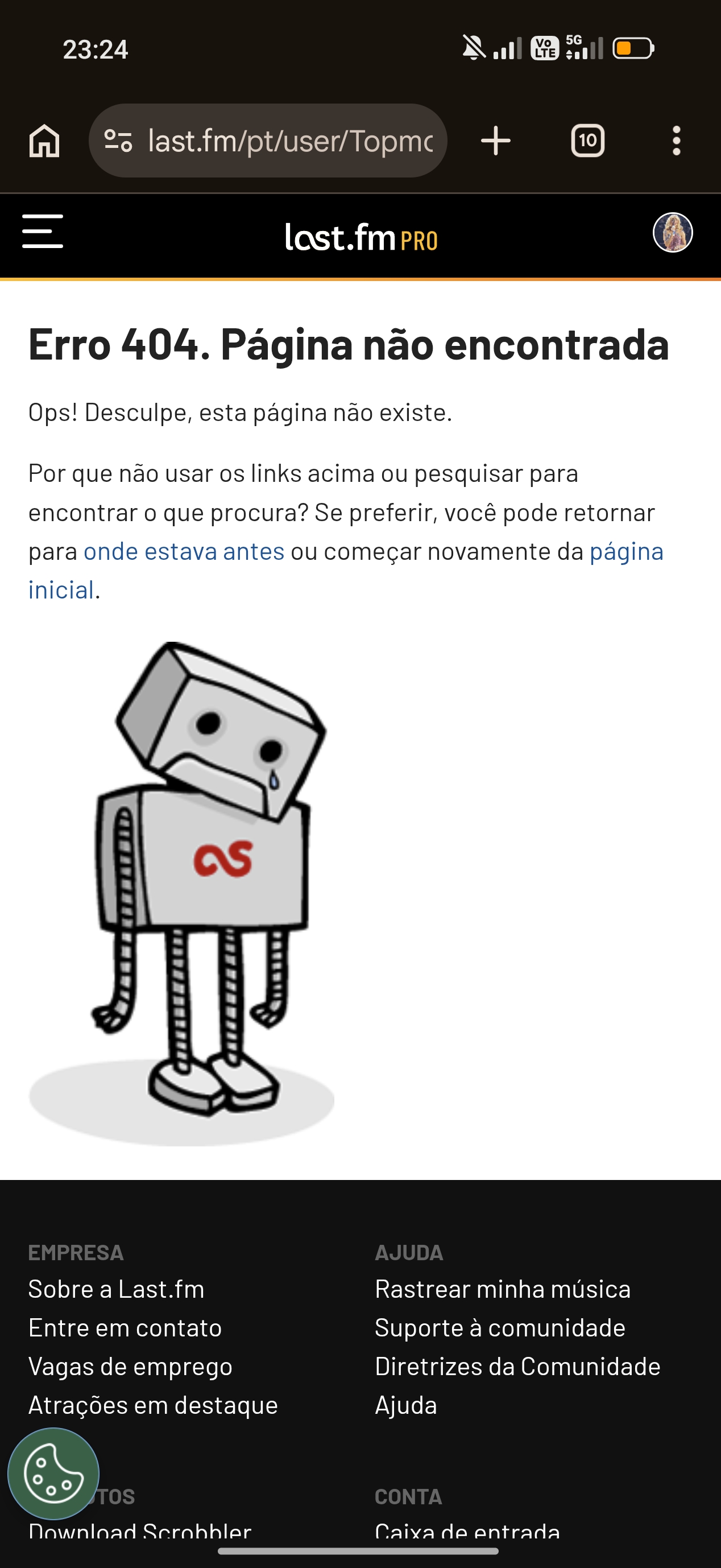This screenshot has width=721, height=1568.
Task: View site info icon in address bar
Action: [118, 141]
